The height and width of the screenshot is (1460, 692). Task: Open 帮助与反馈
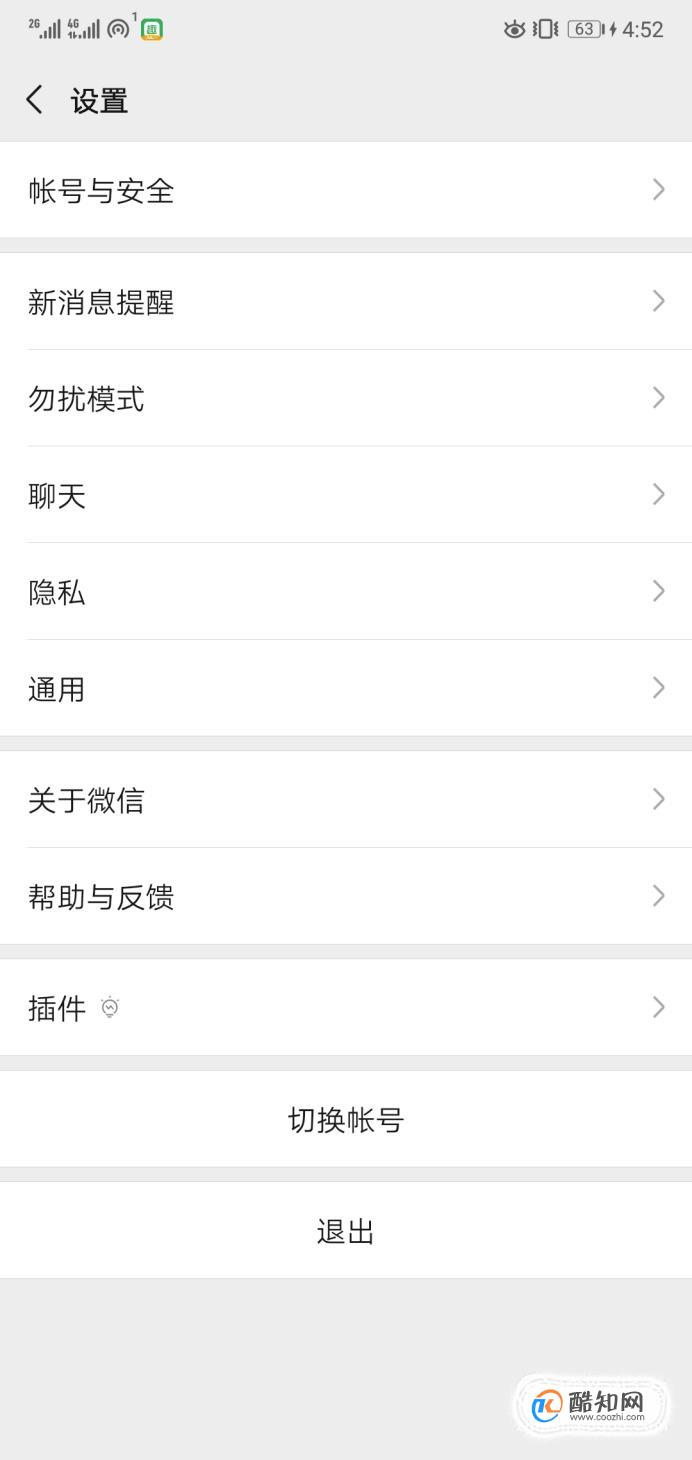[346, 896]
